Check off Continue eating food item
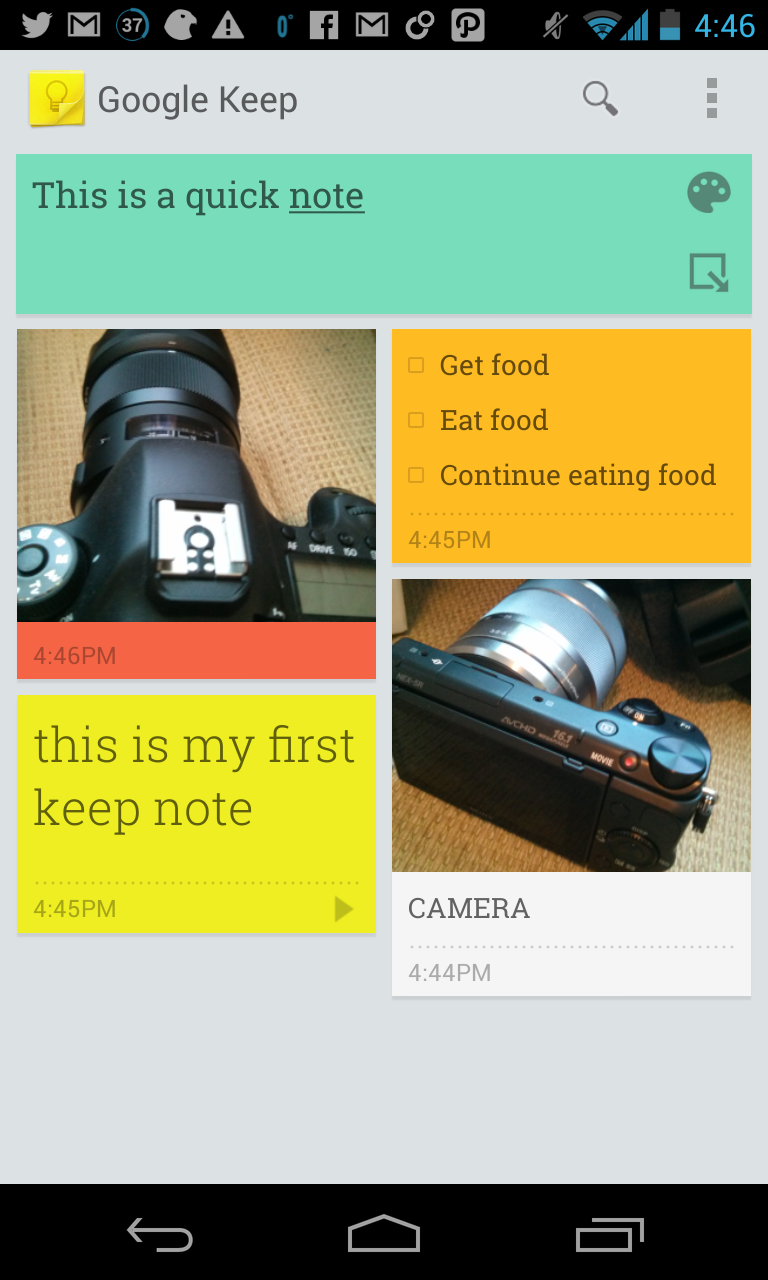Viewport: 768px width, 1280px height. pos(417,476)
